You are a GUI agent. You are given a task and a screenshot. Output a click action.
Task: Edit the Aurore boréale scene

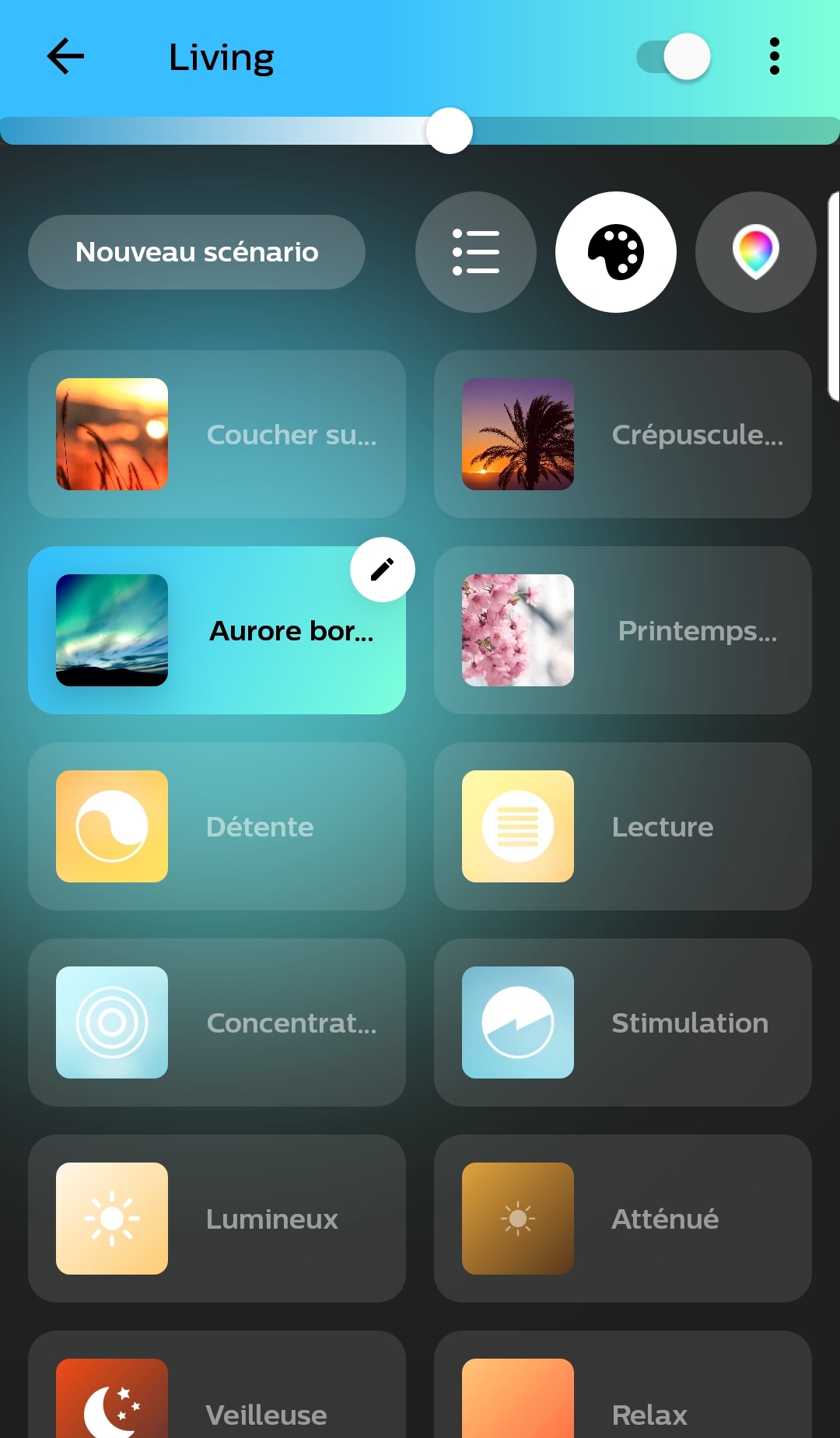click(x=382, y=570)
